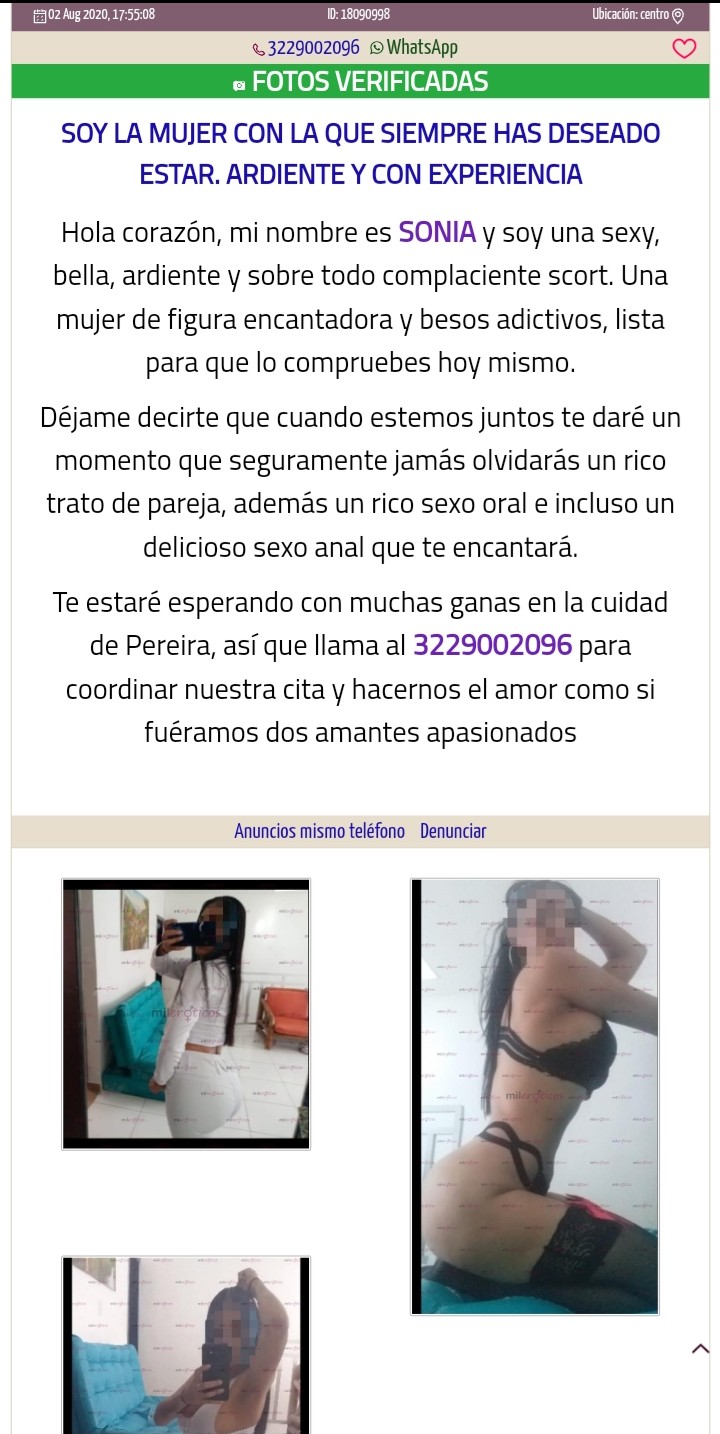This screenshot has width=720, height=1434.
Task: Open the WhatsApp contact link
Action: [x=414, y=48]
